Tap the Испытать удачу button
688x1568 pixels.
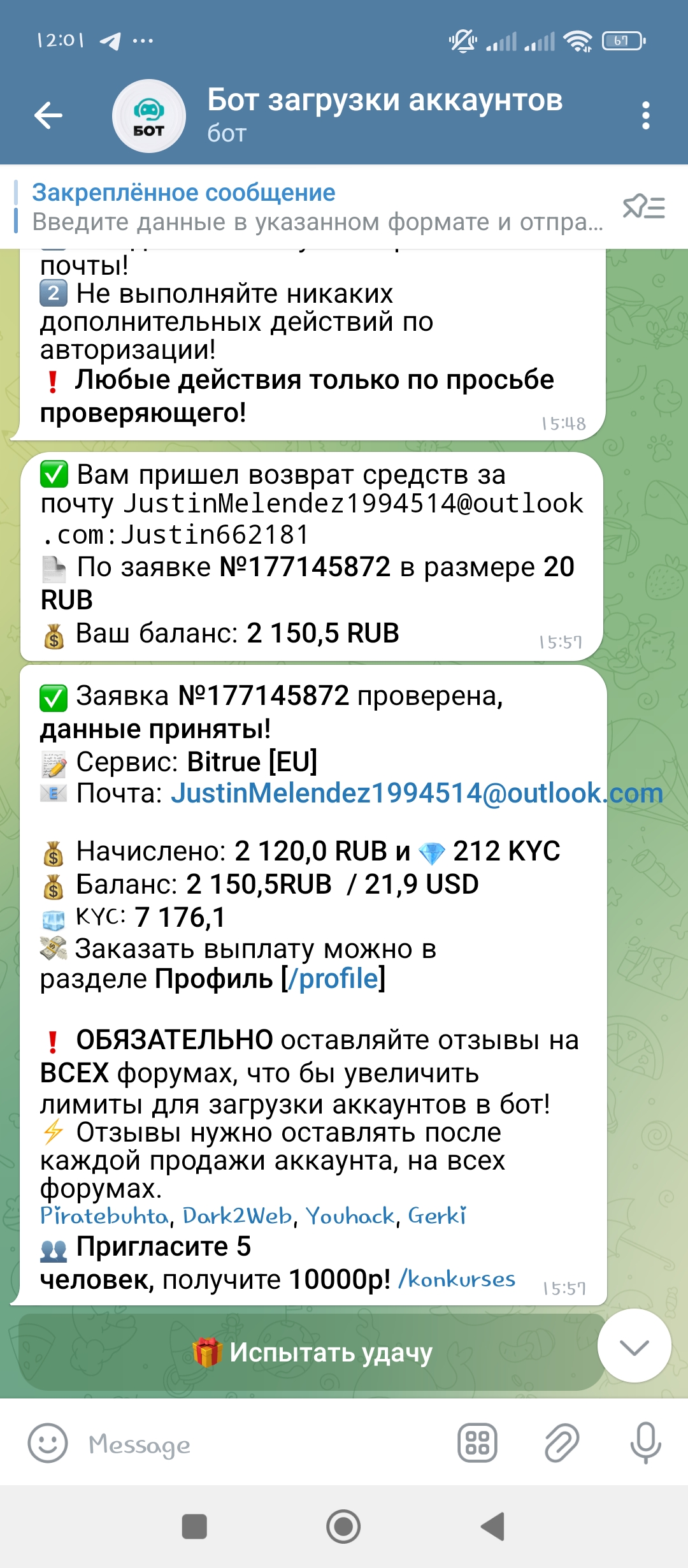coord(312,1352)
